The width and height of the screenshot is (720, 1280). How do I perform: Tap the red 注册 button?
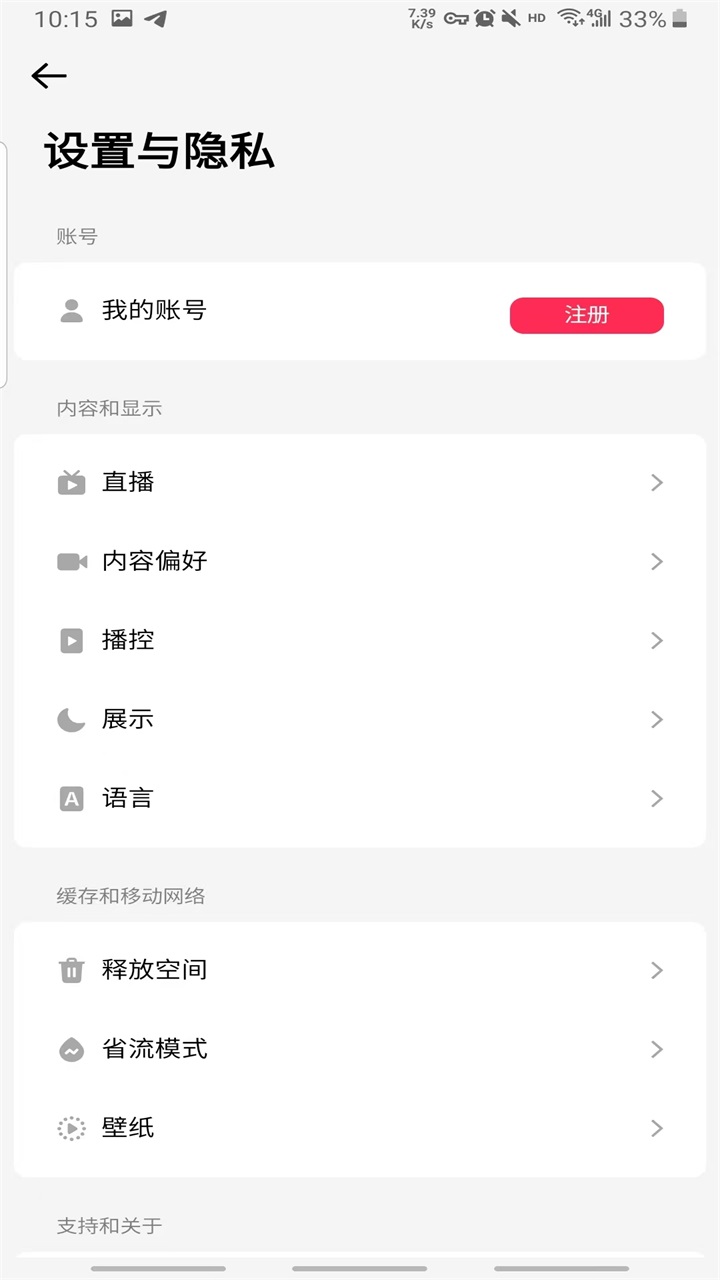click(586, 315)
